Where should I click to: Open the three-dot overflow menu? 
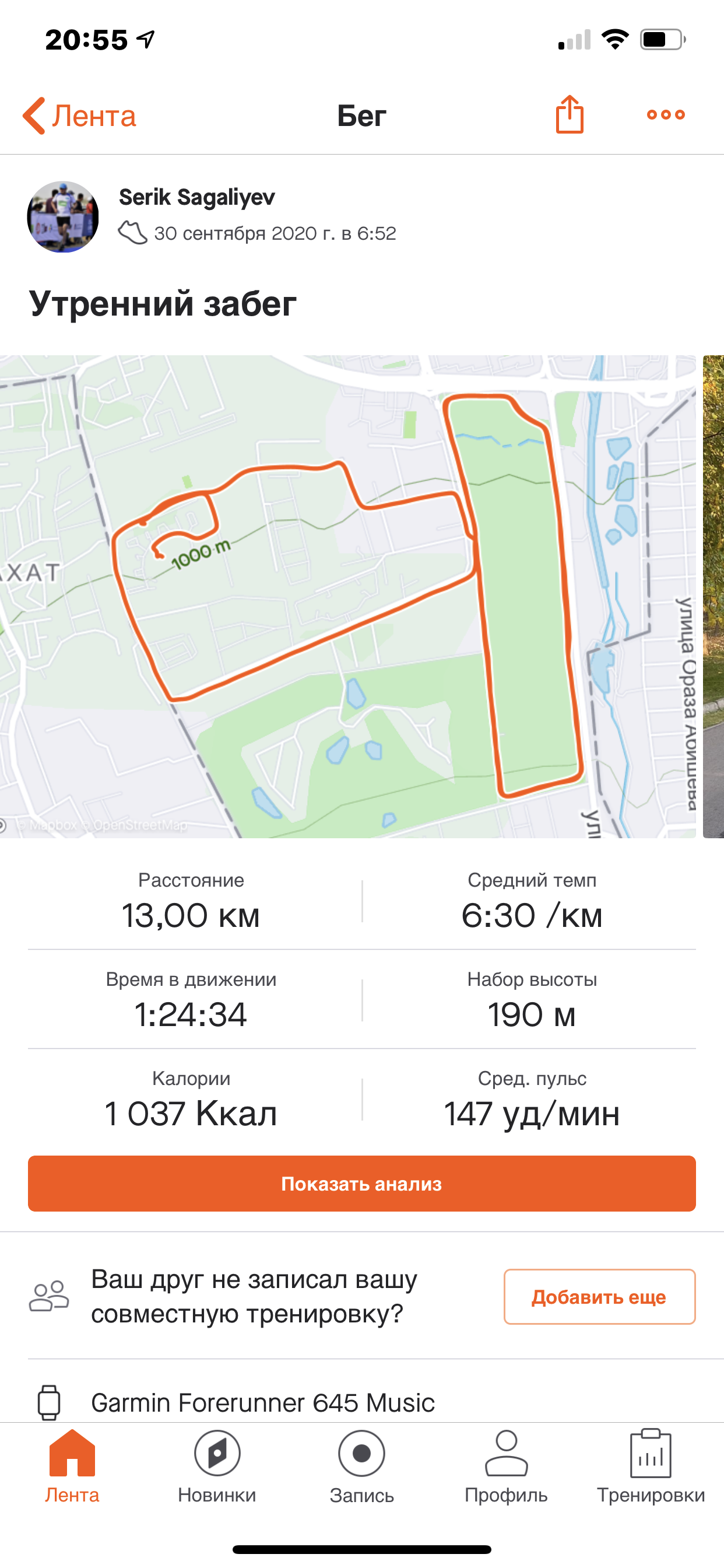coord(666,114)
